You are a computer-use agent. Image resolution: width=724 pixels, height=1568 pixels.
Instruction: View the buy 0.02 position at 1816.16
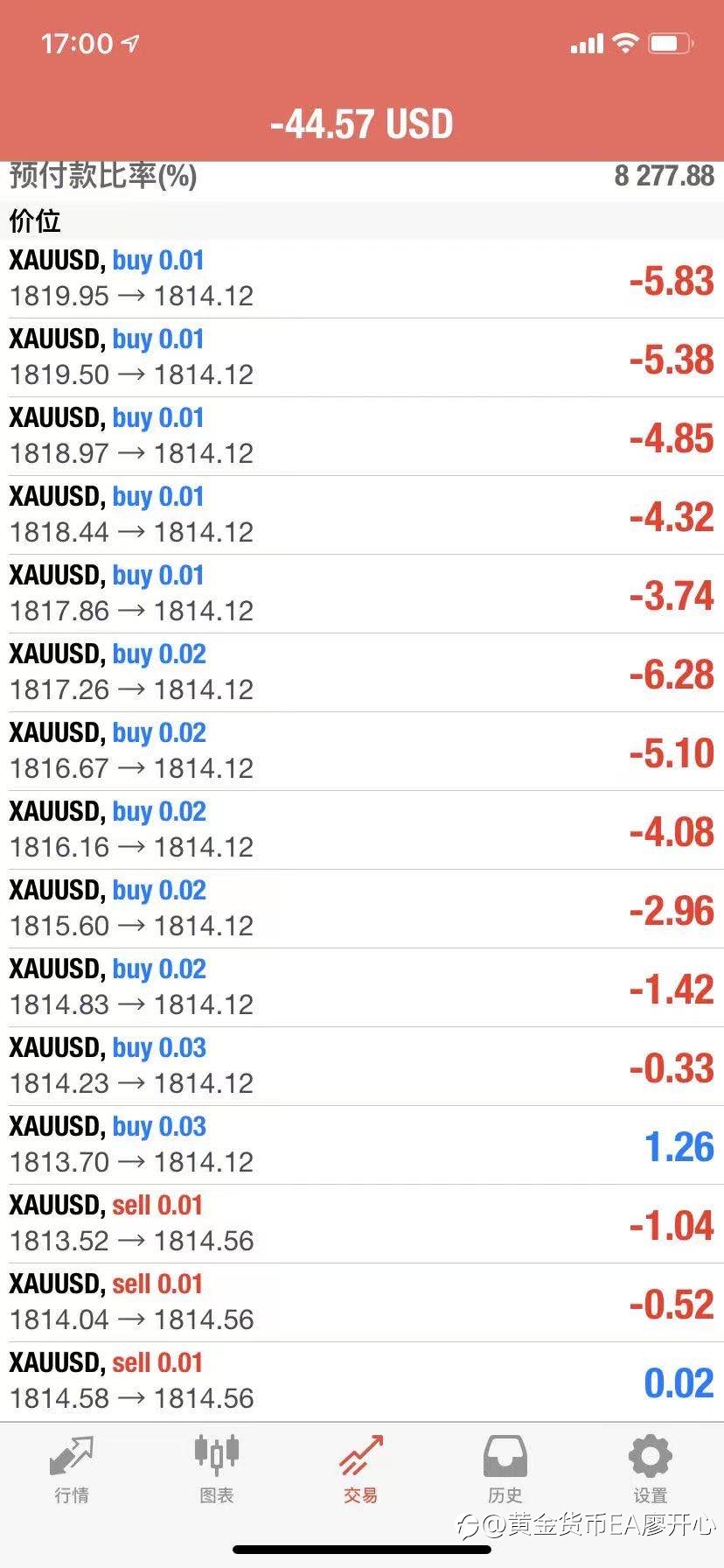pos(362,830)
